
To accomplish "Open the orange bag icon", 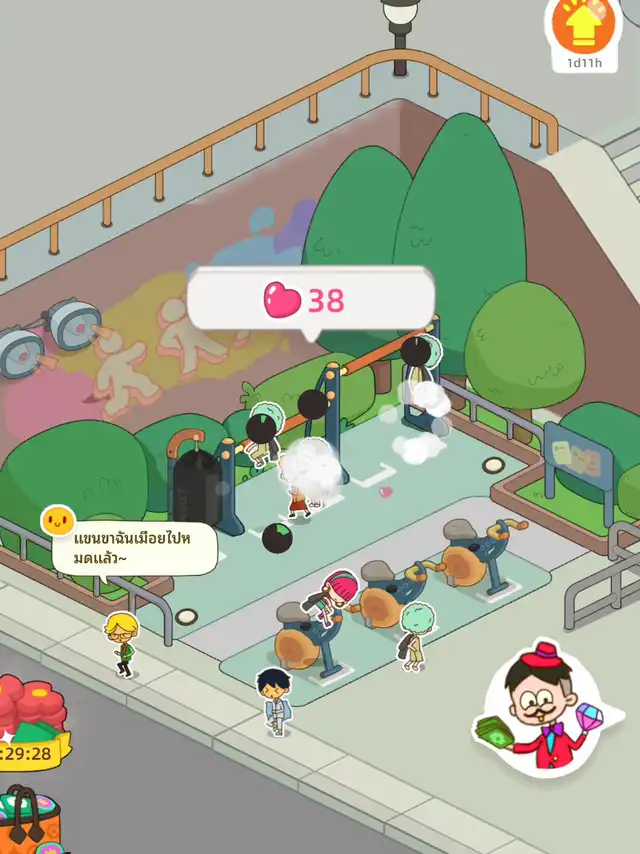I will 30,818.
